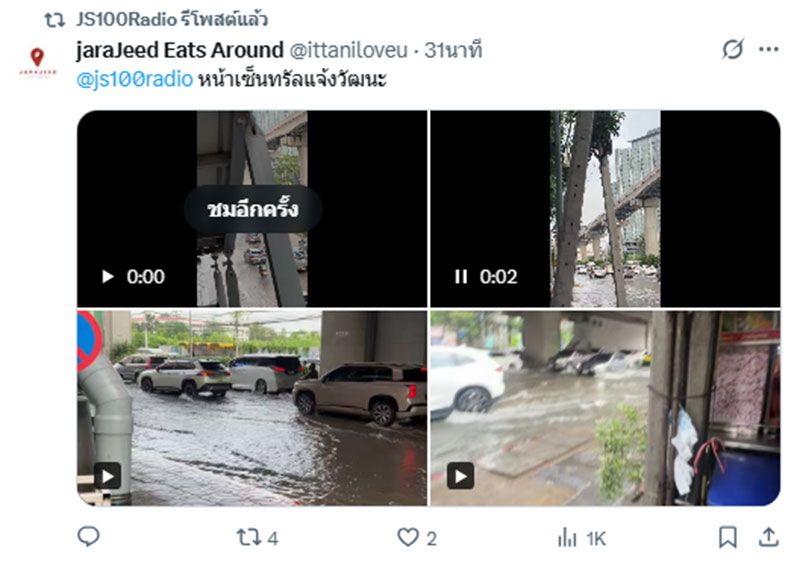
Task: Tap the Grok icon beside the overflow menu
Action: pos(733,49)
